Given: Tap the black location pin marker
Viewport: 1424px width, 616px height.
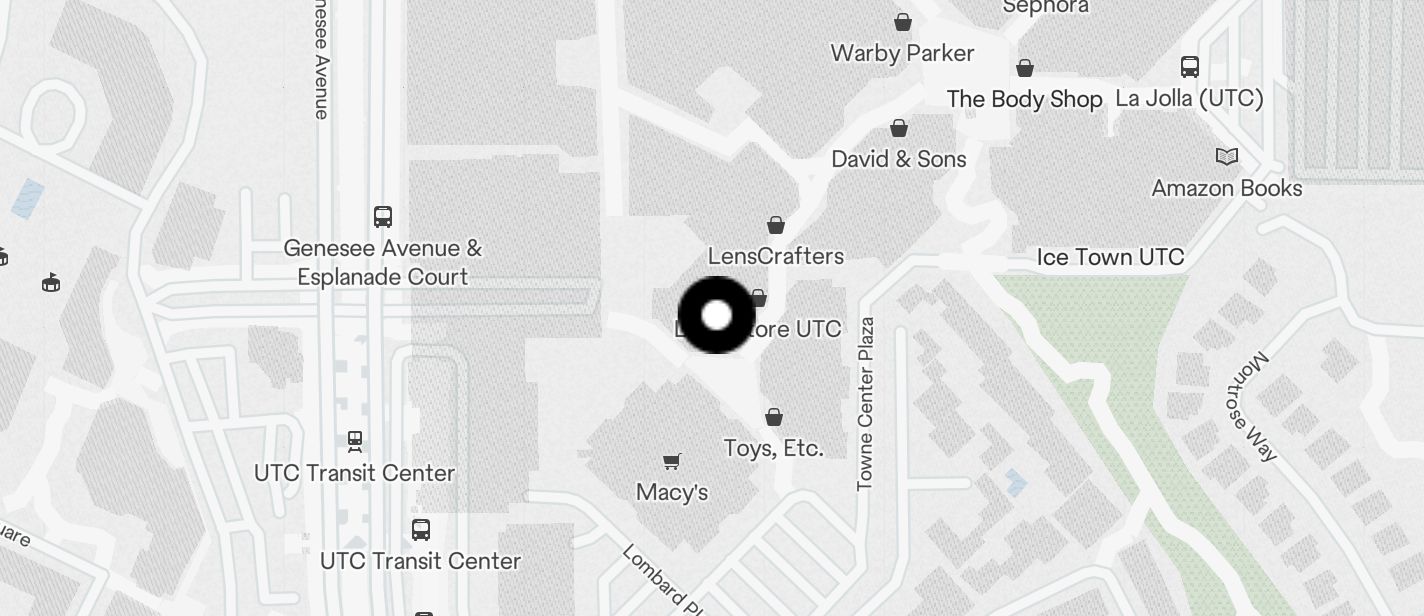Looking at the screenshot, I should (716, 315).
